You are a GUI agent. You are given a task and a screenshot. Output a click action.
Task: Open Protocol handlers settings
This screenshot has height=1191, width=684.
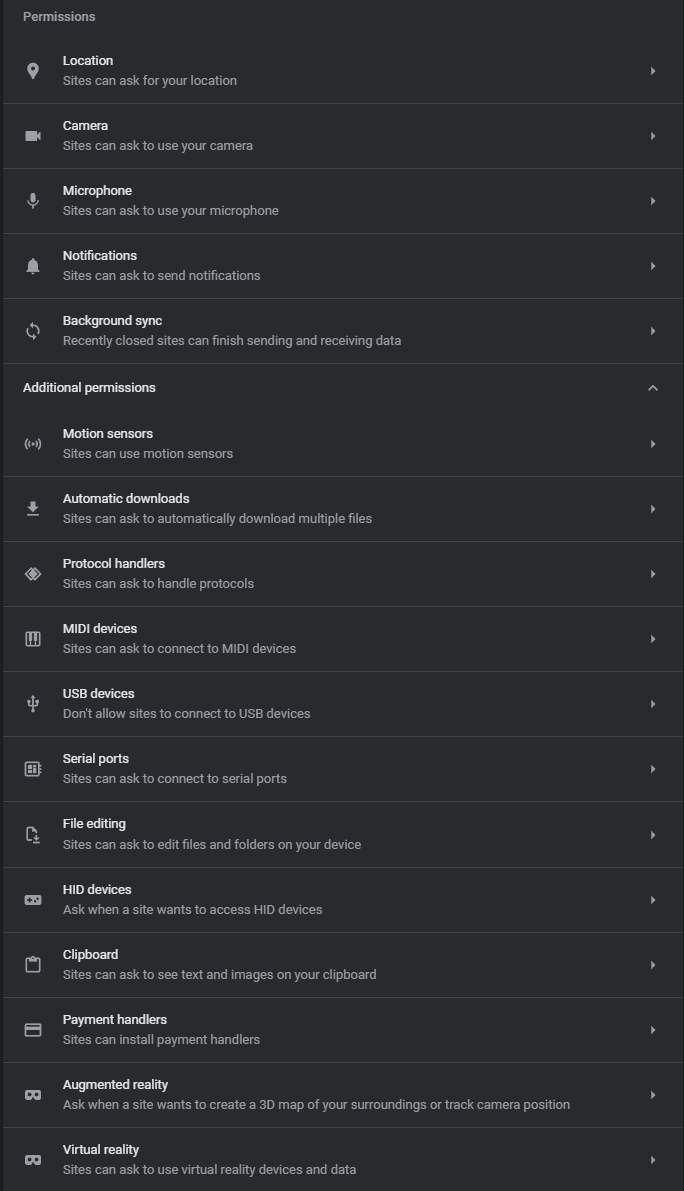[342, 574]
